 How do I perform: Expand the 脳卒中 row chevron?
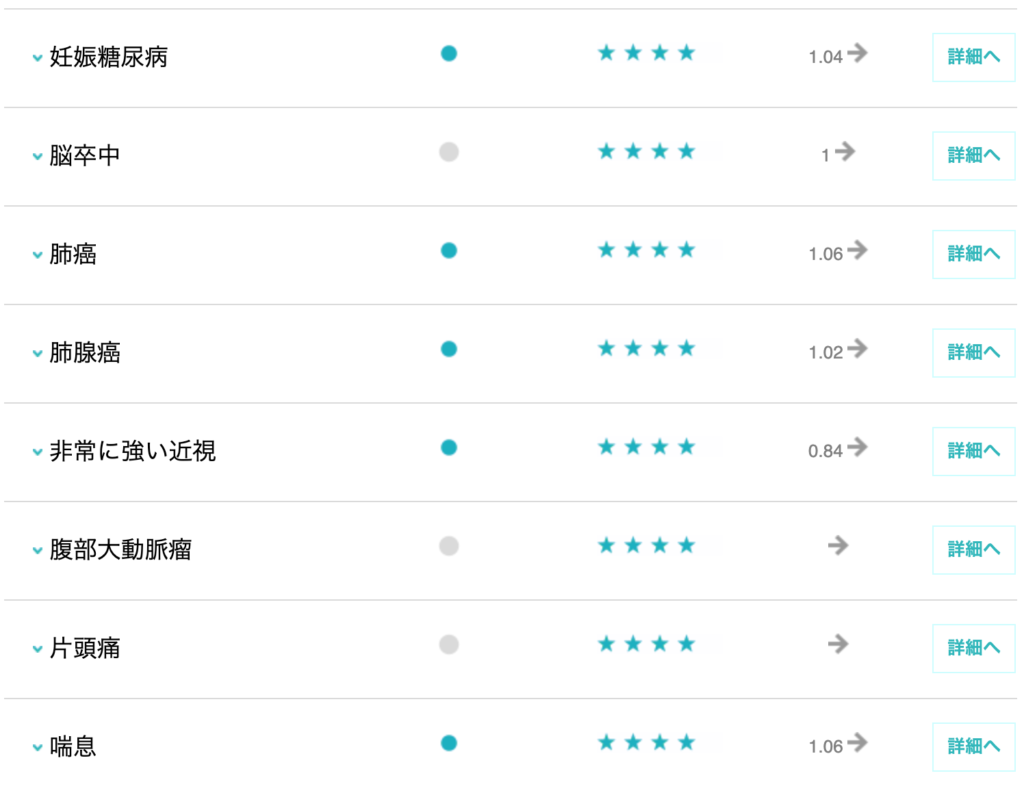(38, 157)
